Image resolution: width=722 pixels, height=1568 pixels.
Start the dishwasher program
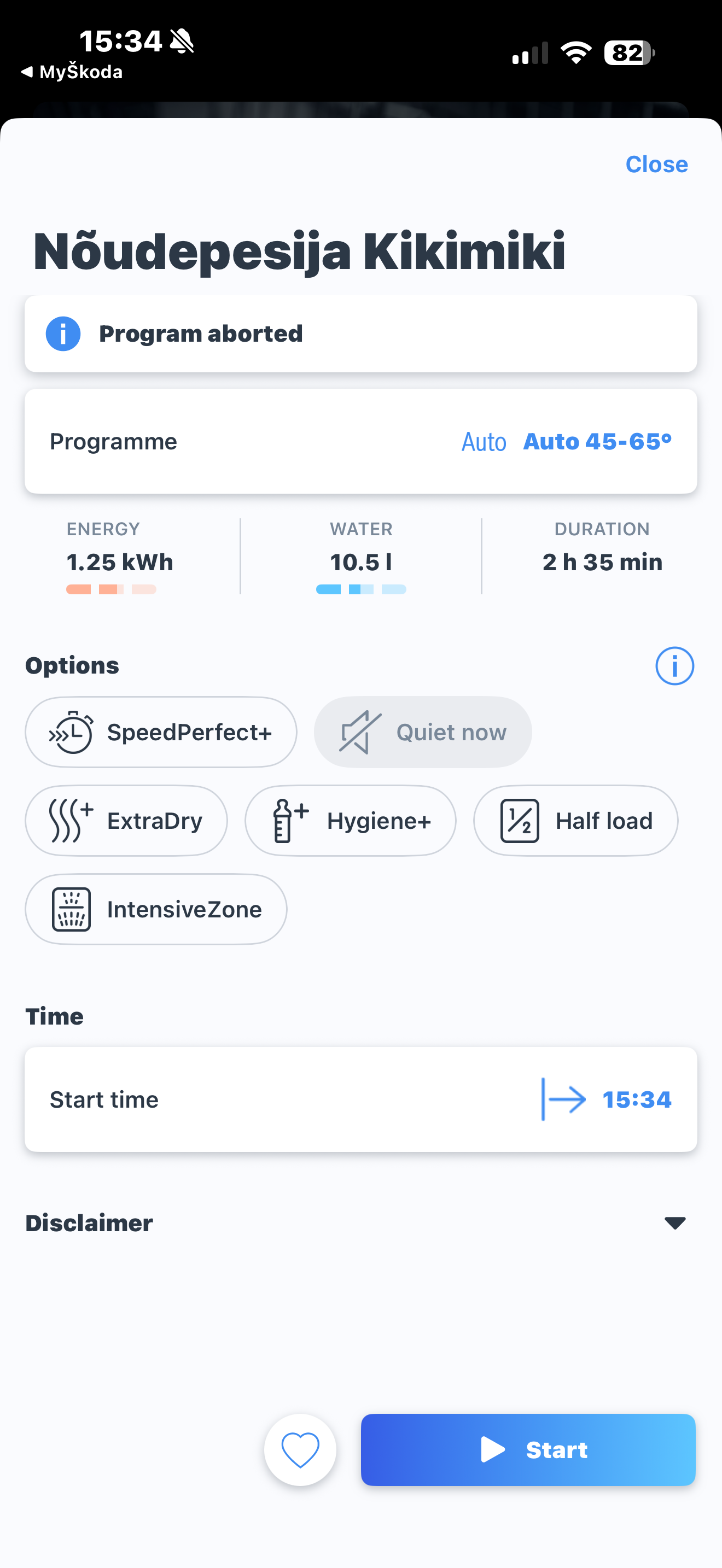pyautogui.click(x=528, y=1450)
